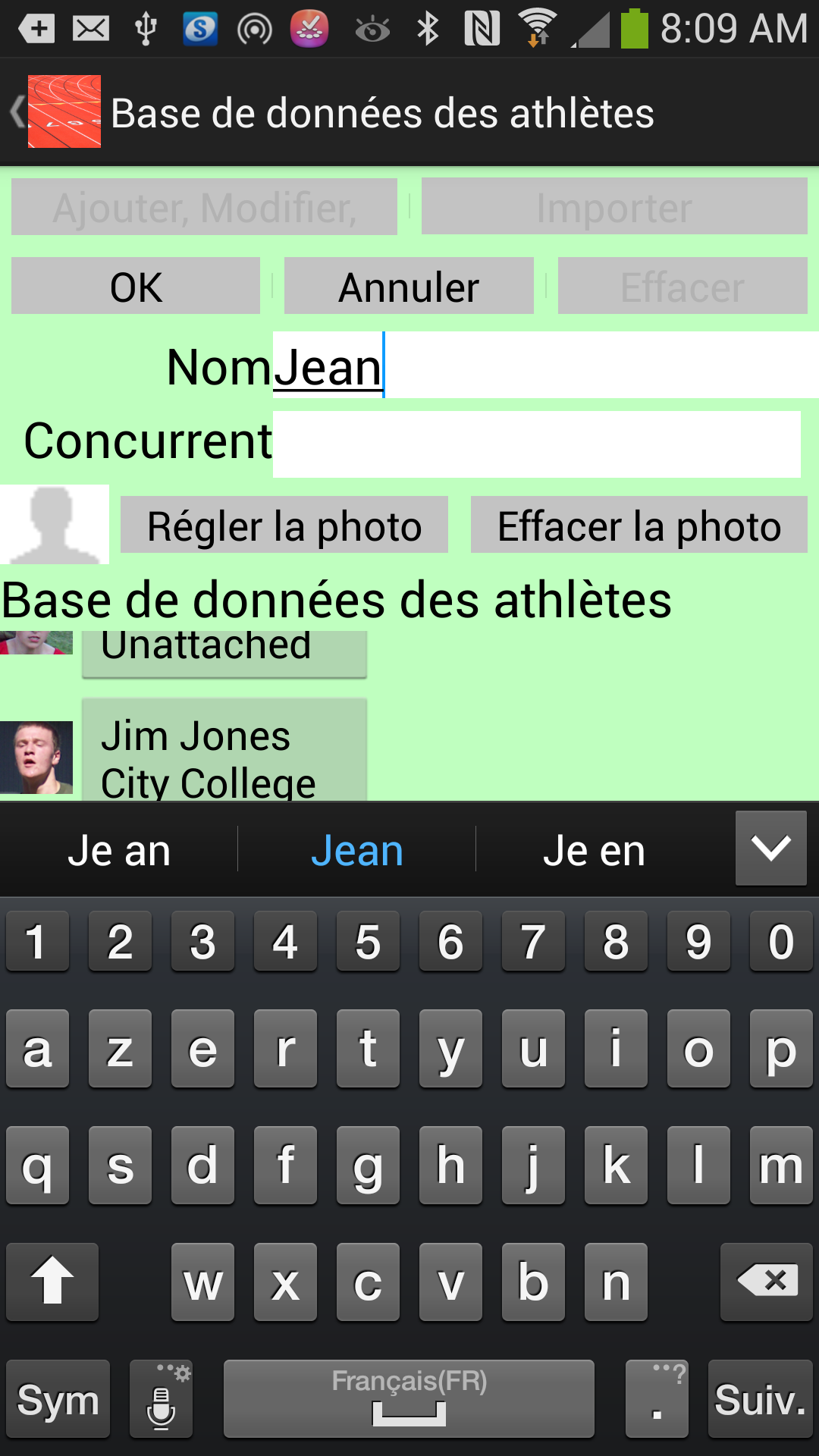The width and height of the screenshot is (819, 1456).
Task: Tap Régler la photo
Action: [284, 526]
